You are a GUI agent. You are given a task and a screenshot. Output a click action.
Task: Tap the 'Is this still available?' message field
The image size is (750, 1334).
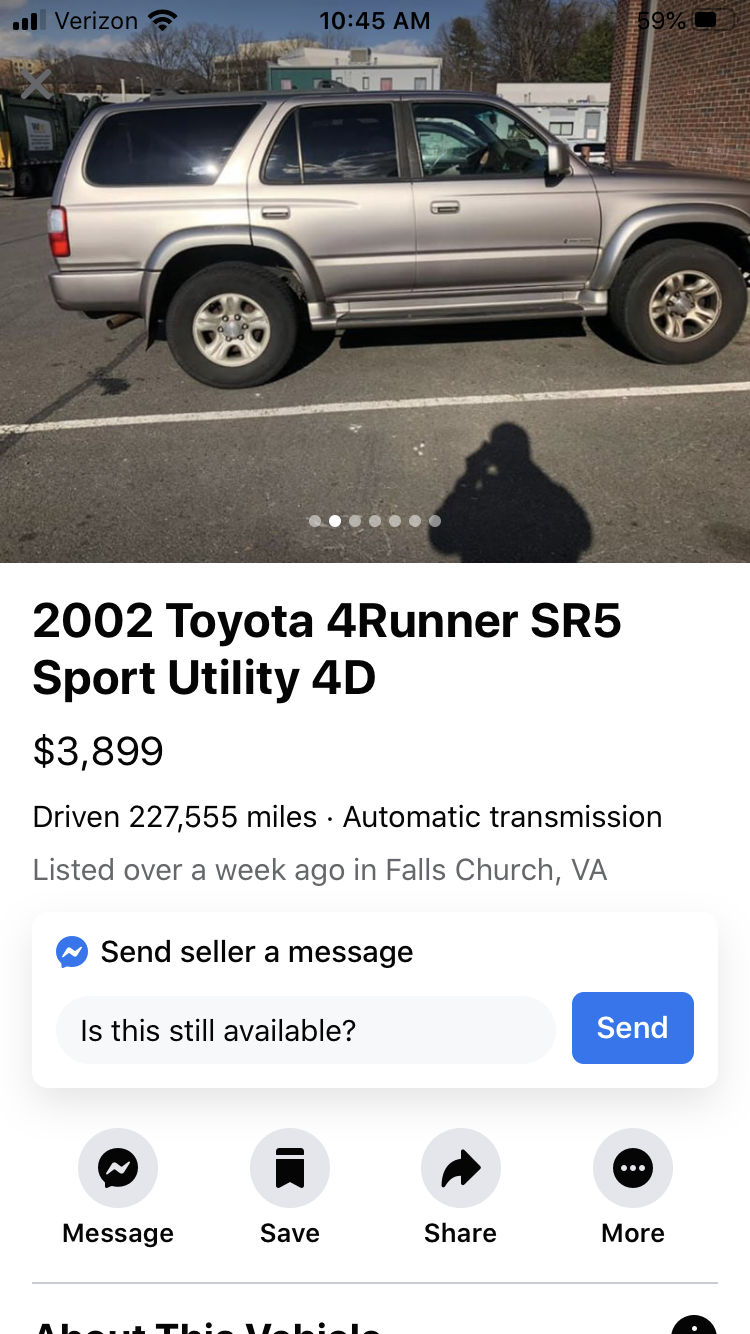pyautogui.click(x=305, y=1029)
